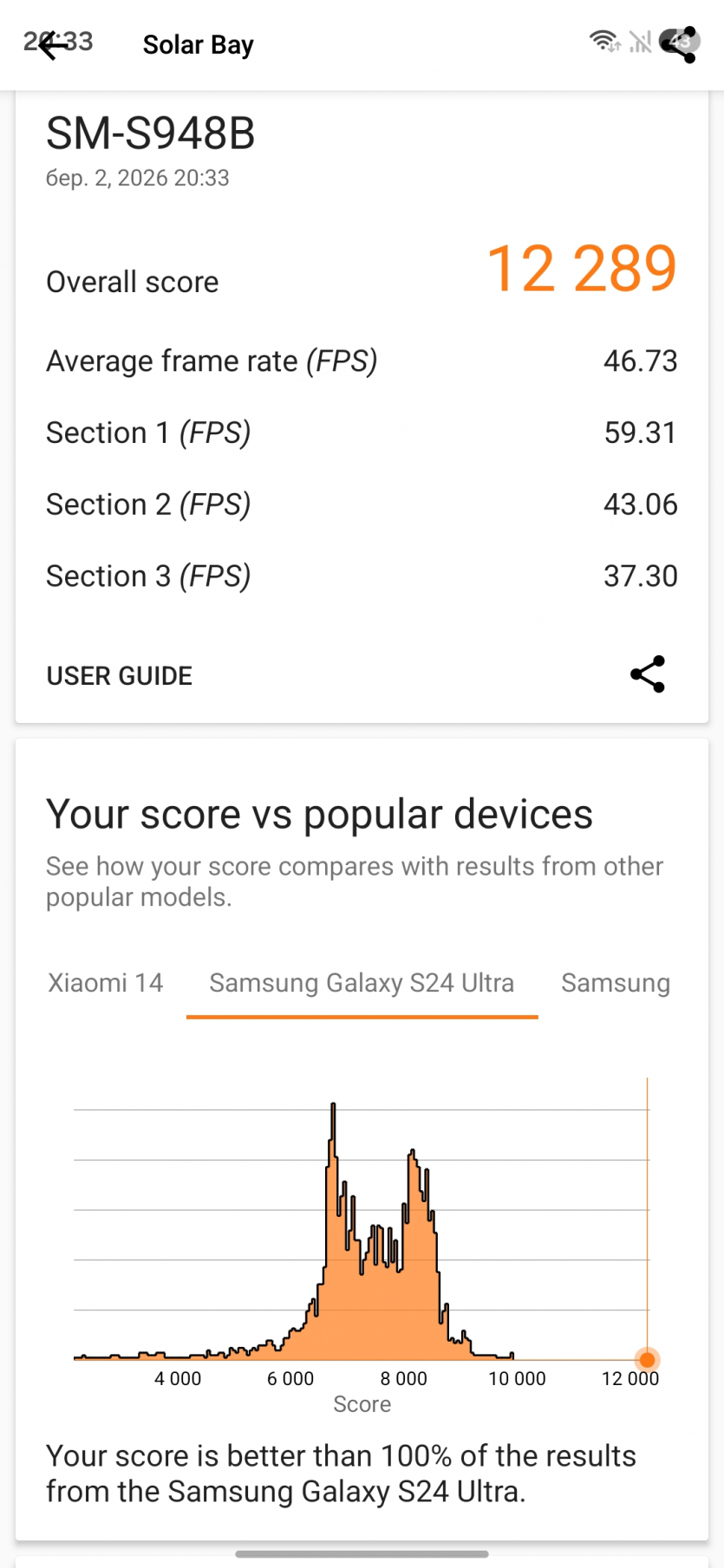
Task: Switch to the partially visible Samsung tab
Action: point(616,983)
